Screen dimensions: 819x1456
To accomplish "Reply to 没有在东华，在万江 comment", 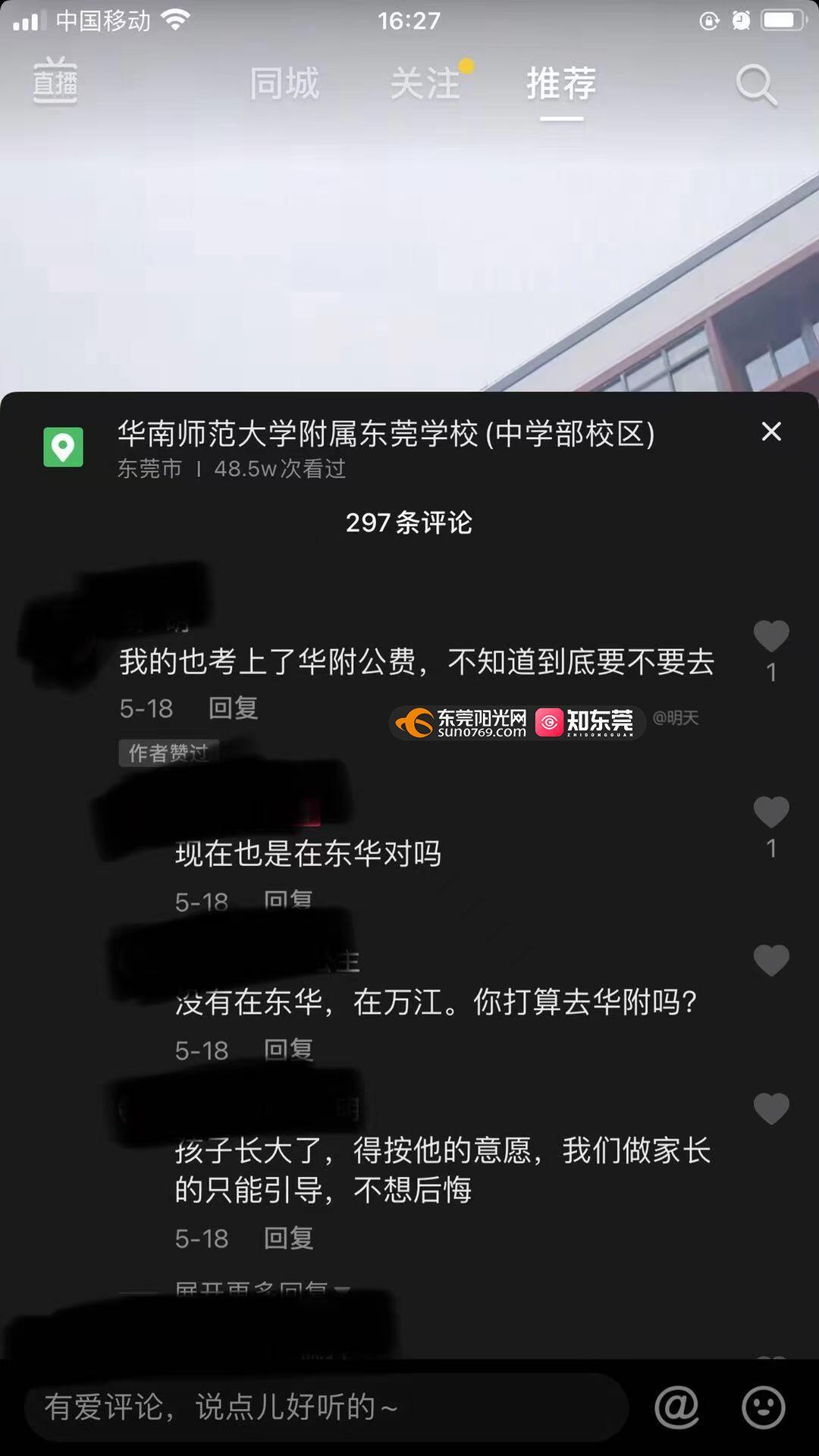I will tap(288, 1050).
